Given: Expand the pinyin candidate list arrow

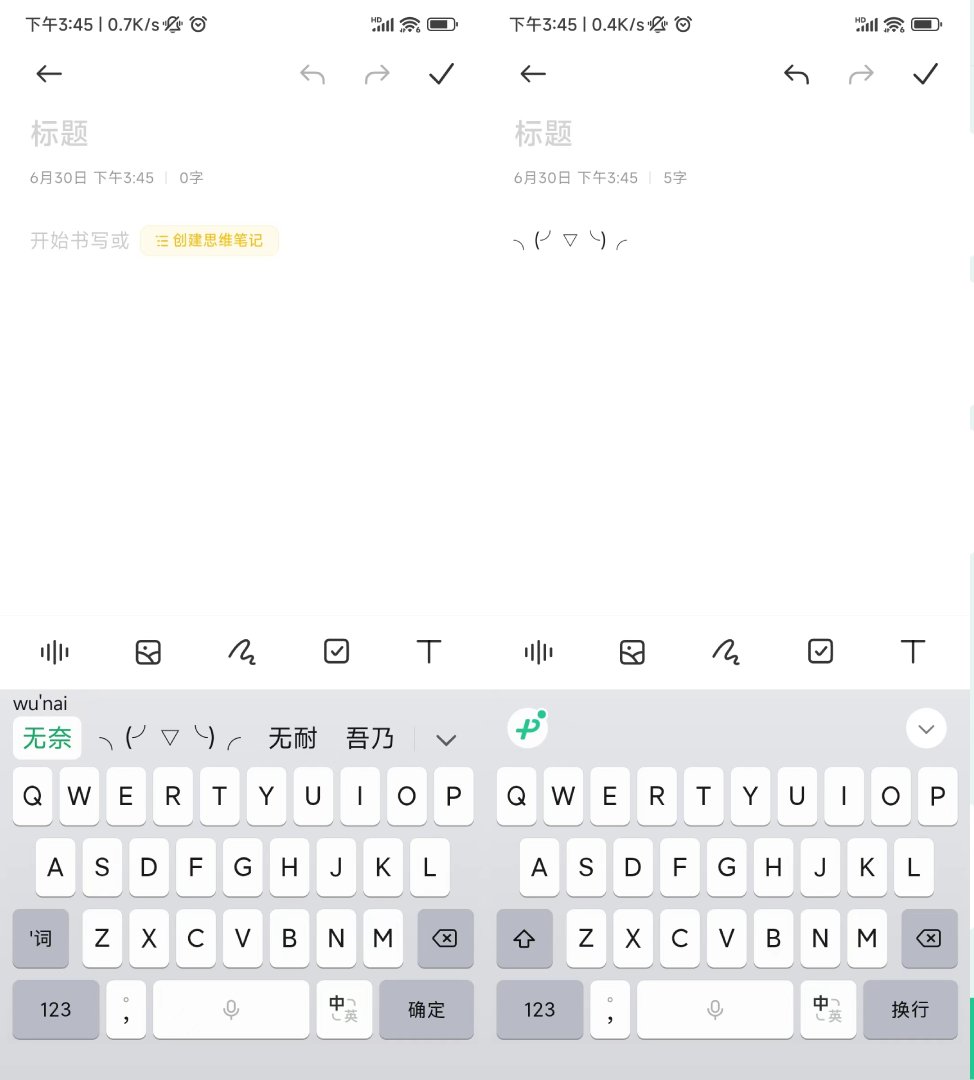Looking at the screenshot, I should pos(446,740).
